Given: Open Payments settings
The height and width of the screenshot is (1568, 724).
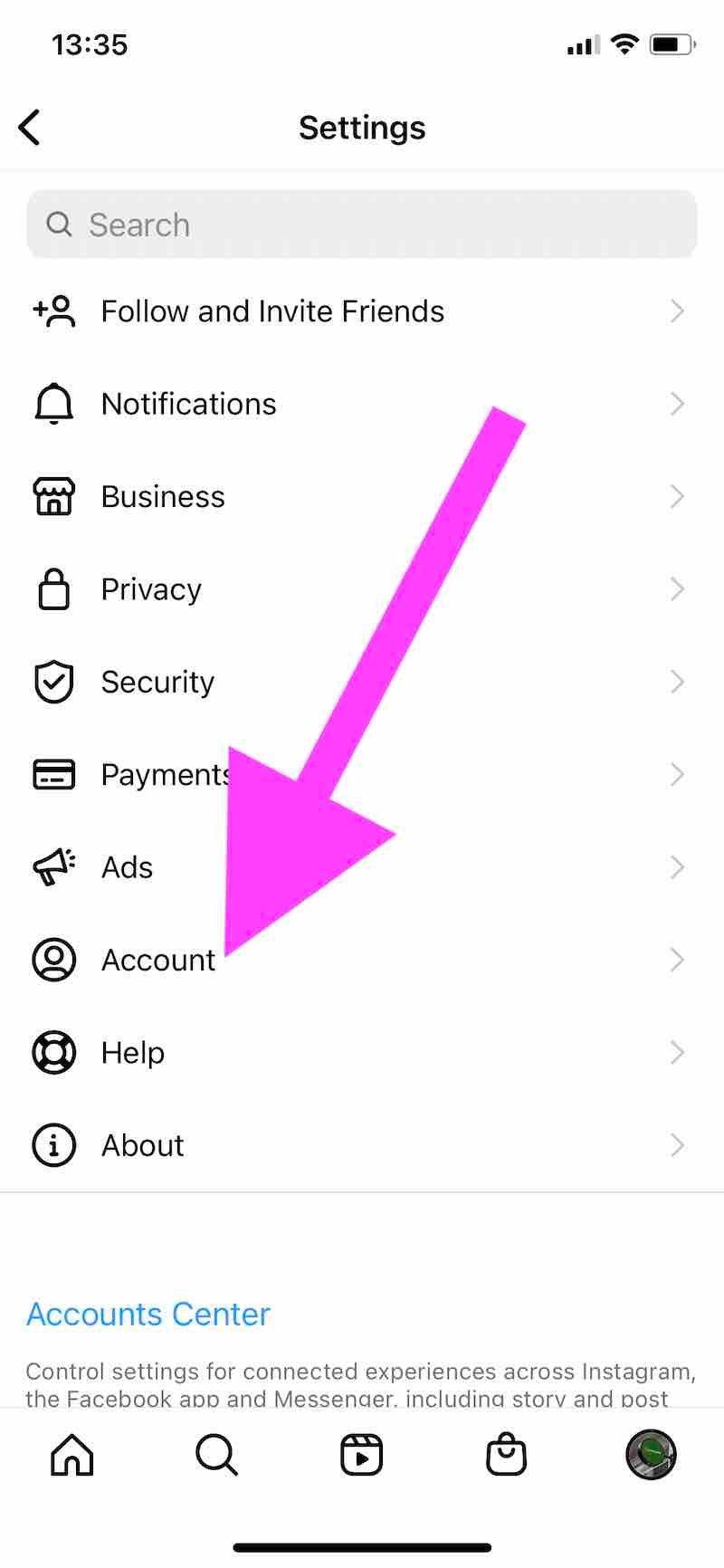Looking at the screenshot, I should (163, 775).
